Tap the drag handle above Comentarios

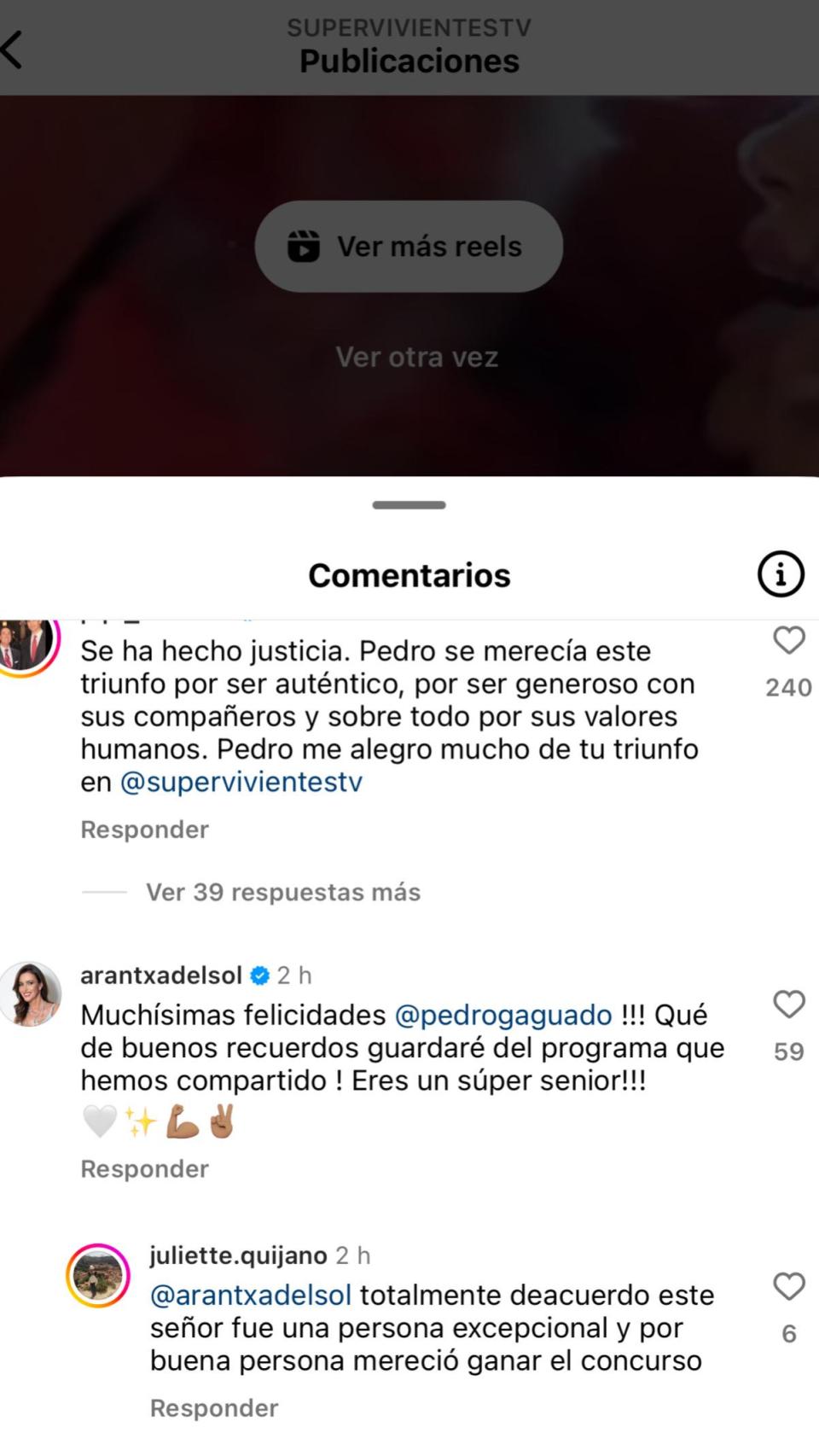pos(408,504)
